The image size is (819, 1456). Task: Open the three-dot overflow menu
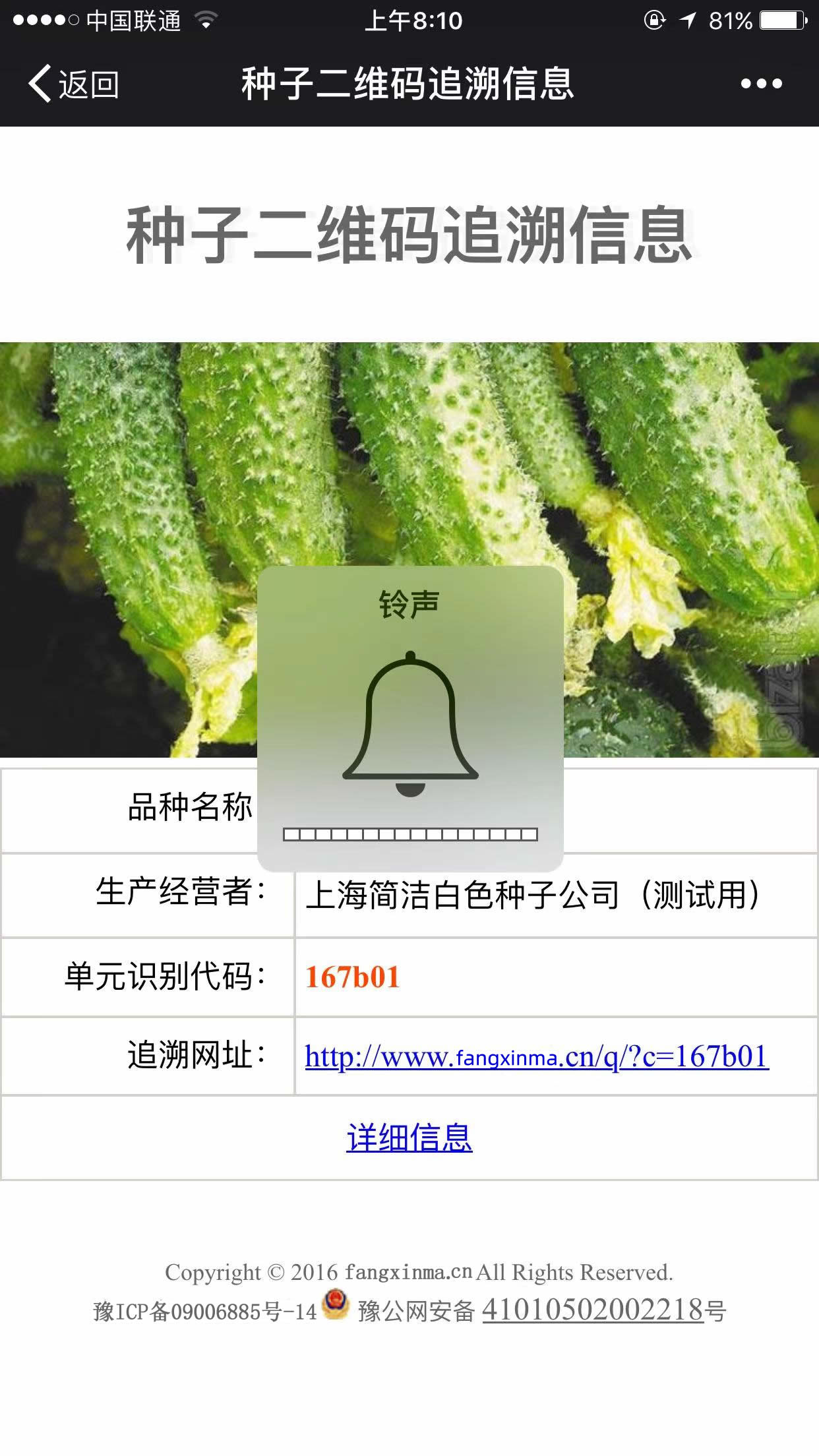761,84
